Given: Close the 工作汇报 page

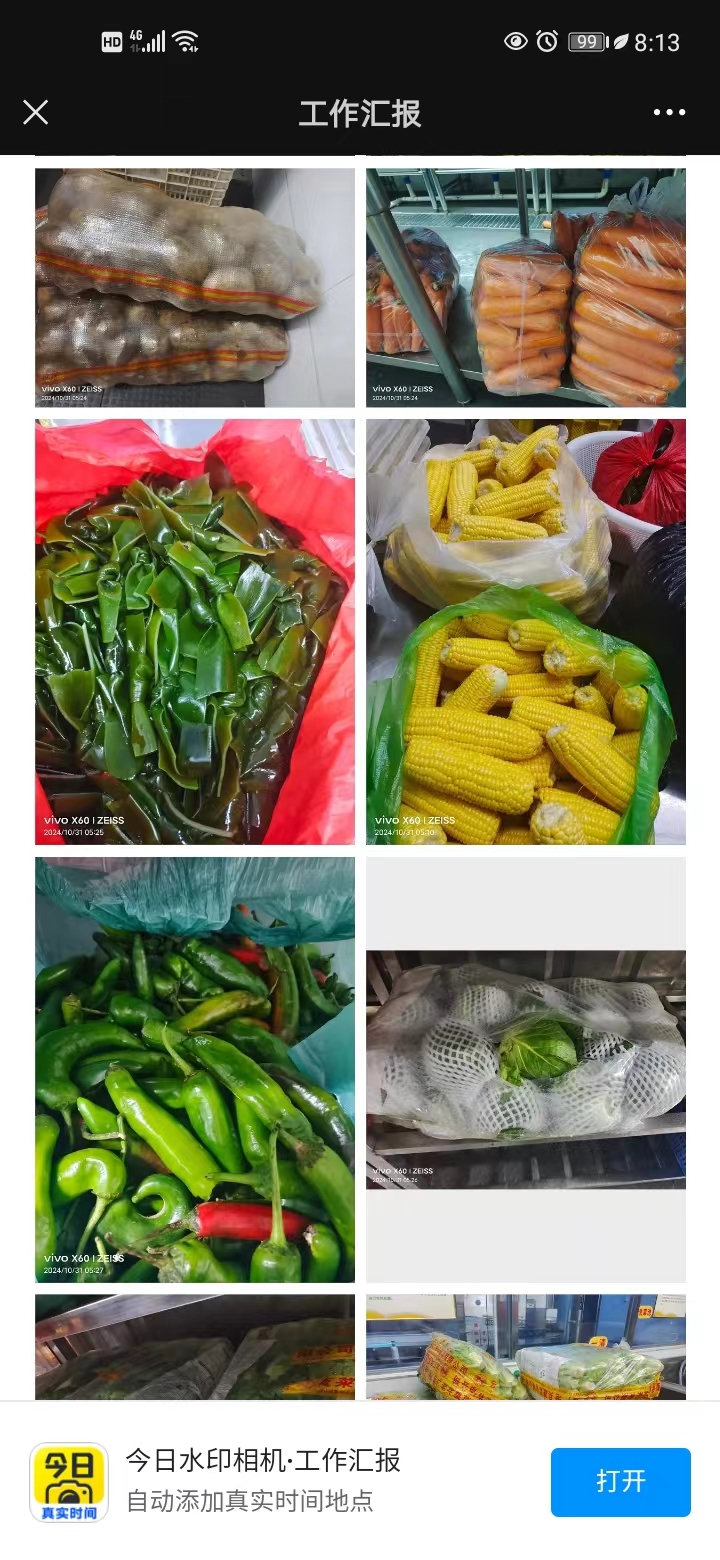Looking at the screenshot, I should pyautogui.click(x=36, y=112).
